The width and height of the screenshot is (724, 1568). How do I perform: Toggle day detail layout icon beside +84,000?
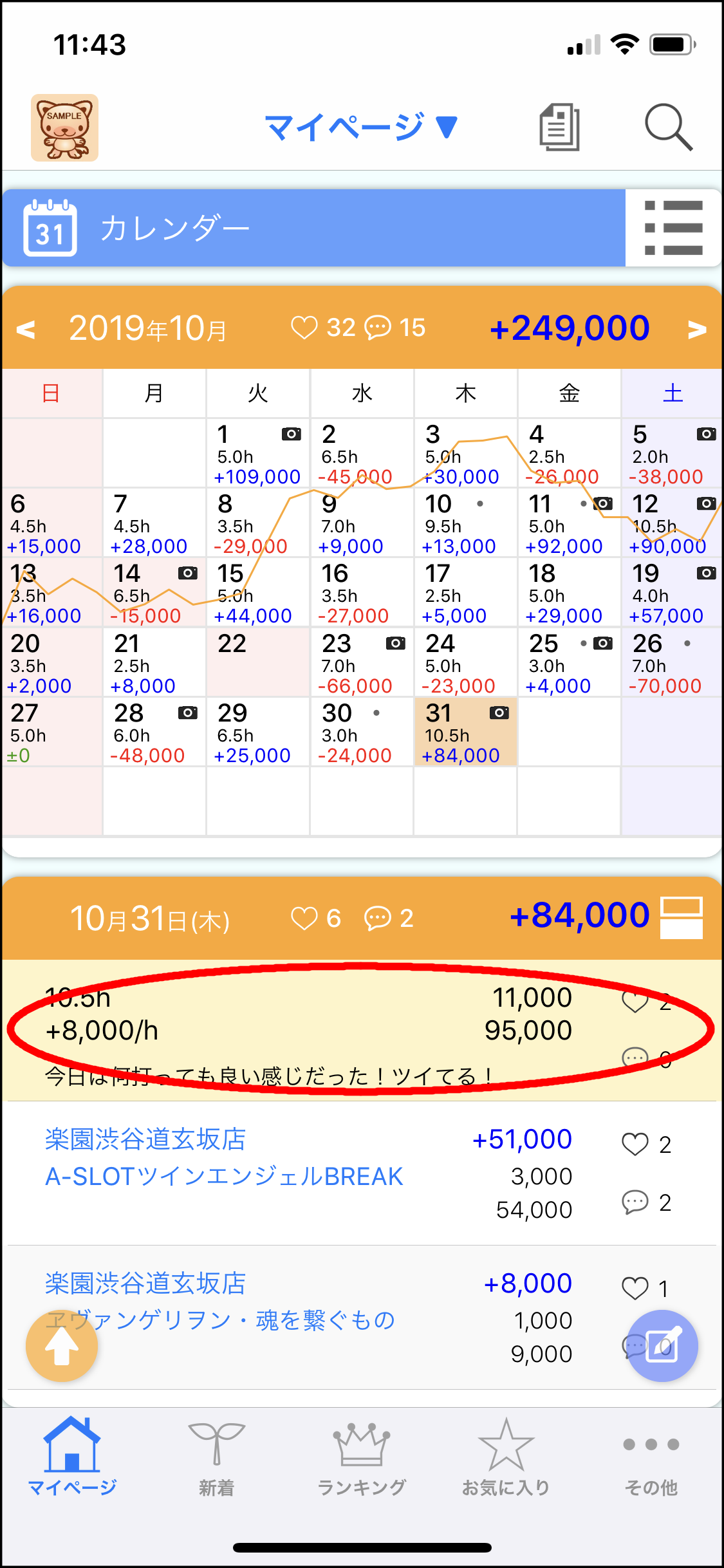tap(682, 917)
